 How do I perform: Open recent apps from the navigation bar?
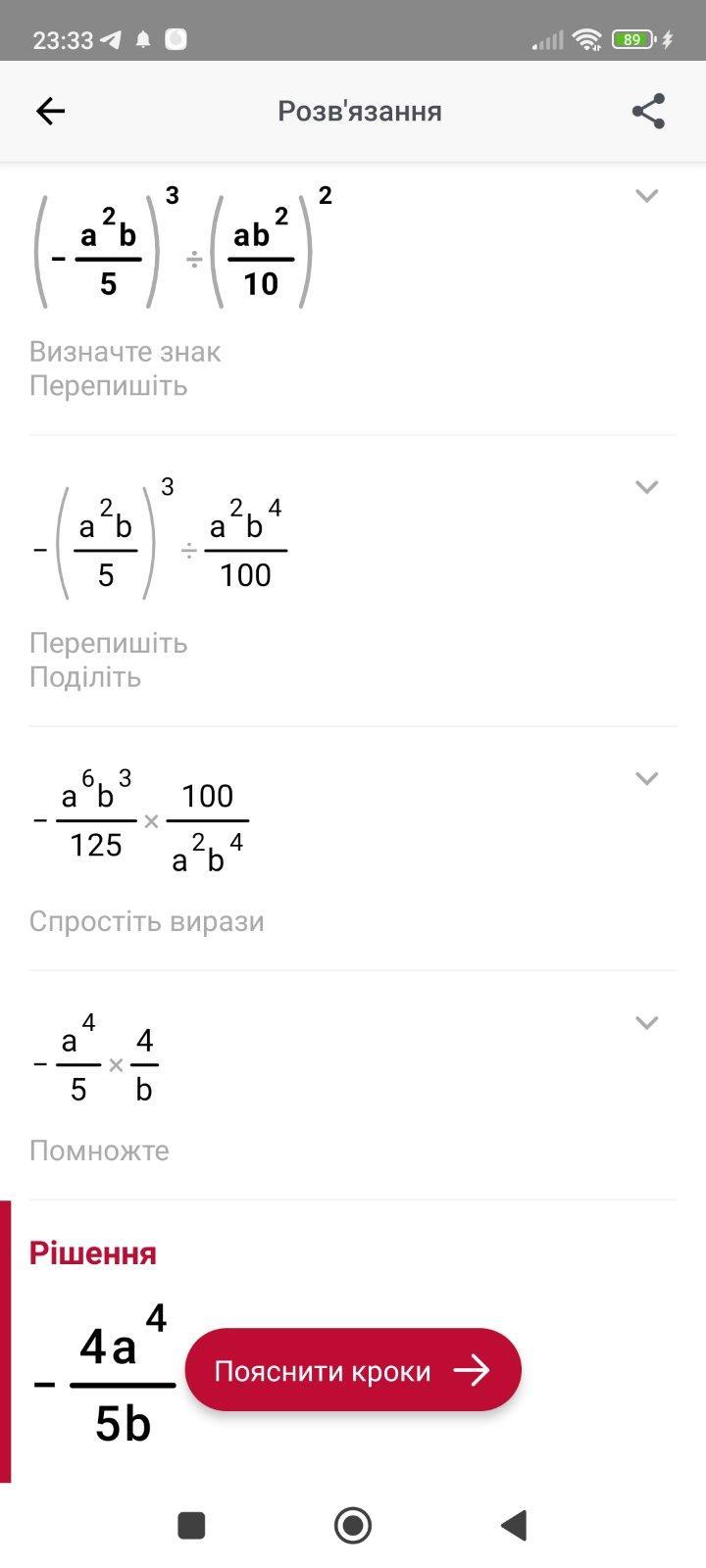click(191, 1525)
